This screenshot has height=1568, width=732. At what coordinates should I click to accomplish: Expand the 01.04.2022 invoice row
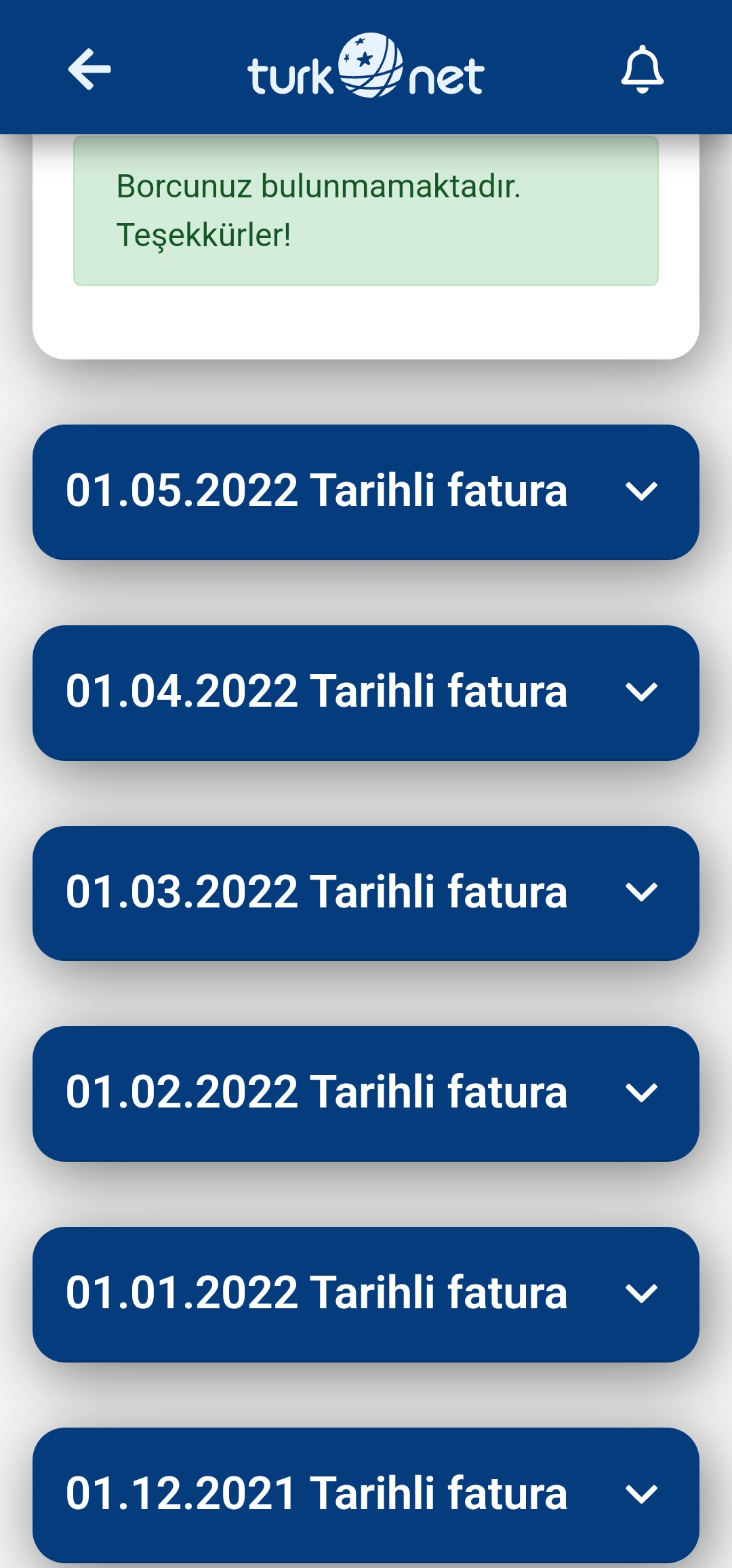pyautogui.click(x=366, y=693)
